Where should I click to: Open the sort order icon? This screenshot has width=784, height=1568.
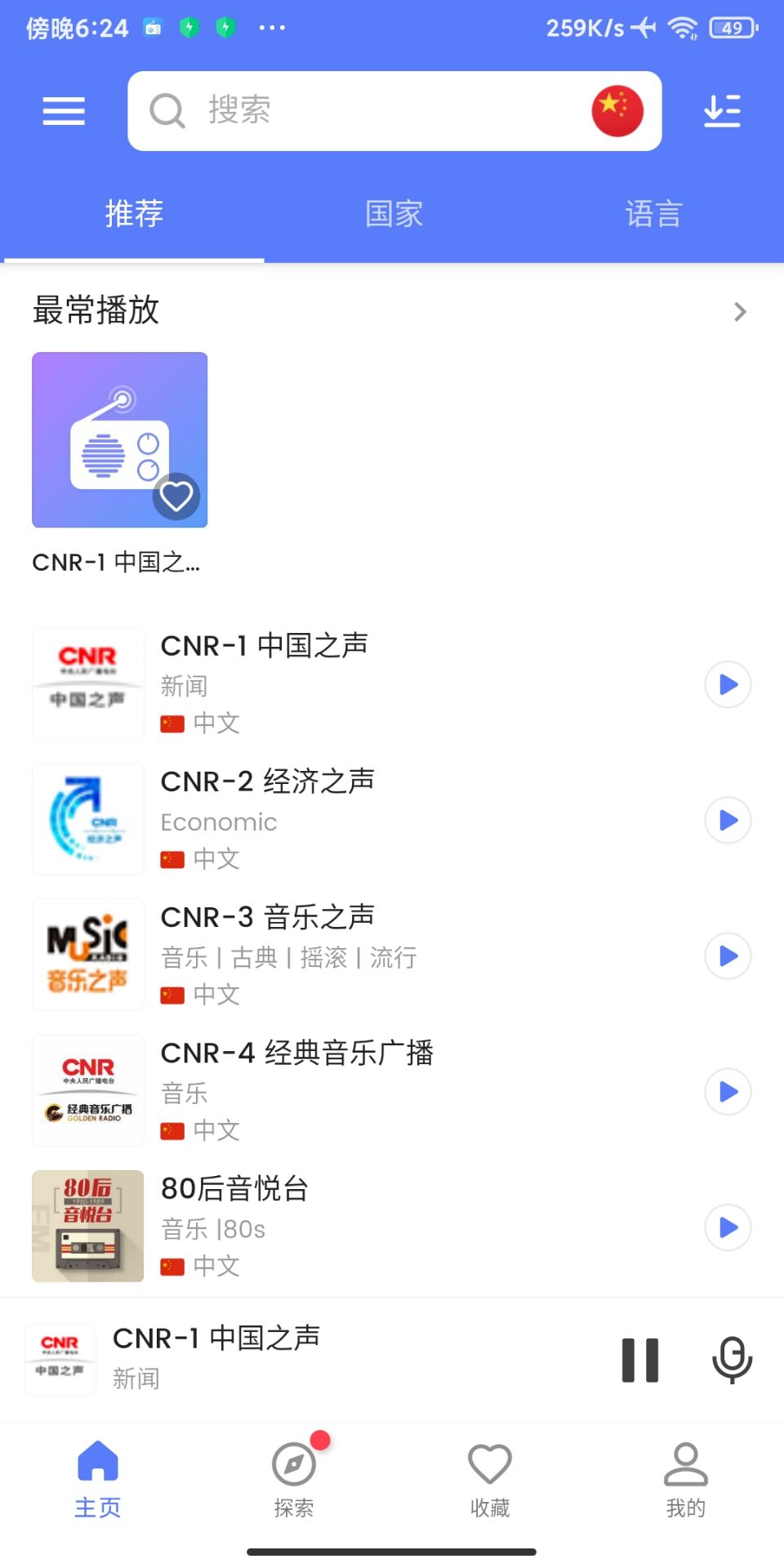click(722, 111)
